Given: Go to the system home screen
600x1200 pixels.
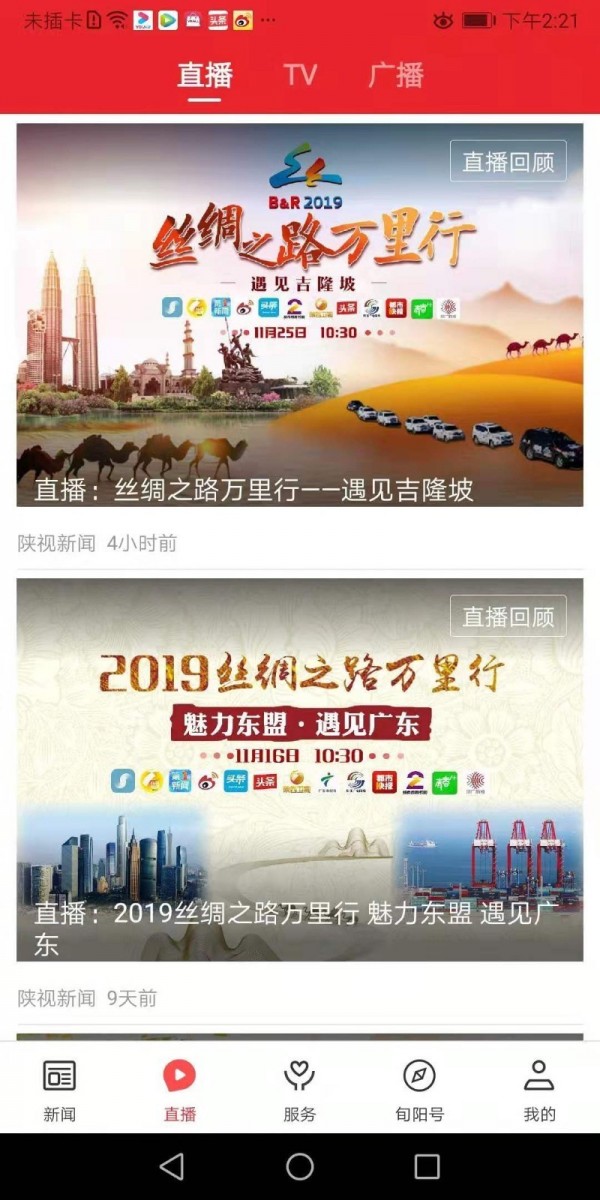Looking at the screenshot, I should [x=300, y=1166].
